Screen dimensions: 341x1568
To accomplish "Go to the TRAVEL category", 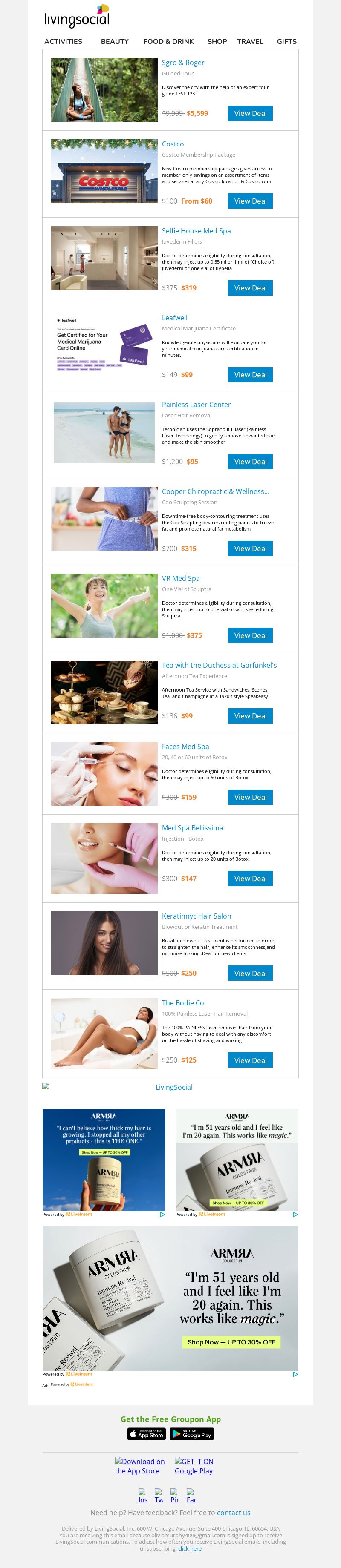I will point(250,41).
